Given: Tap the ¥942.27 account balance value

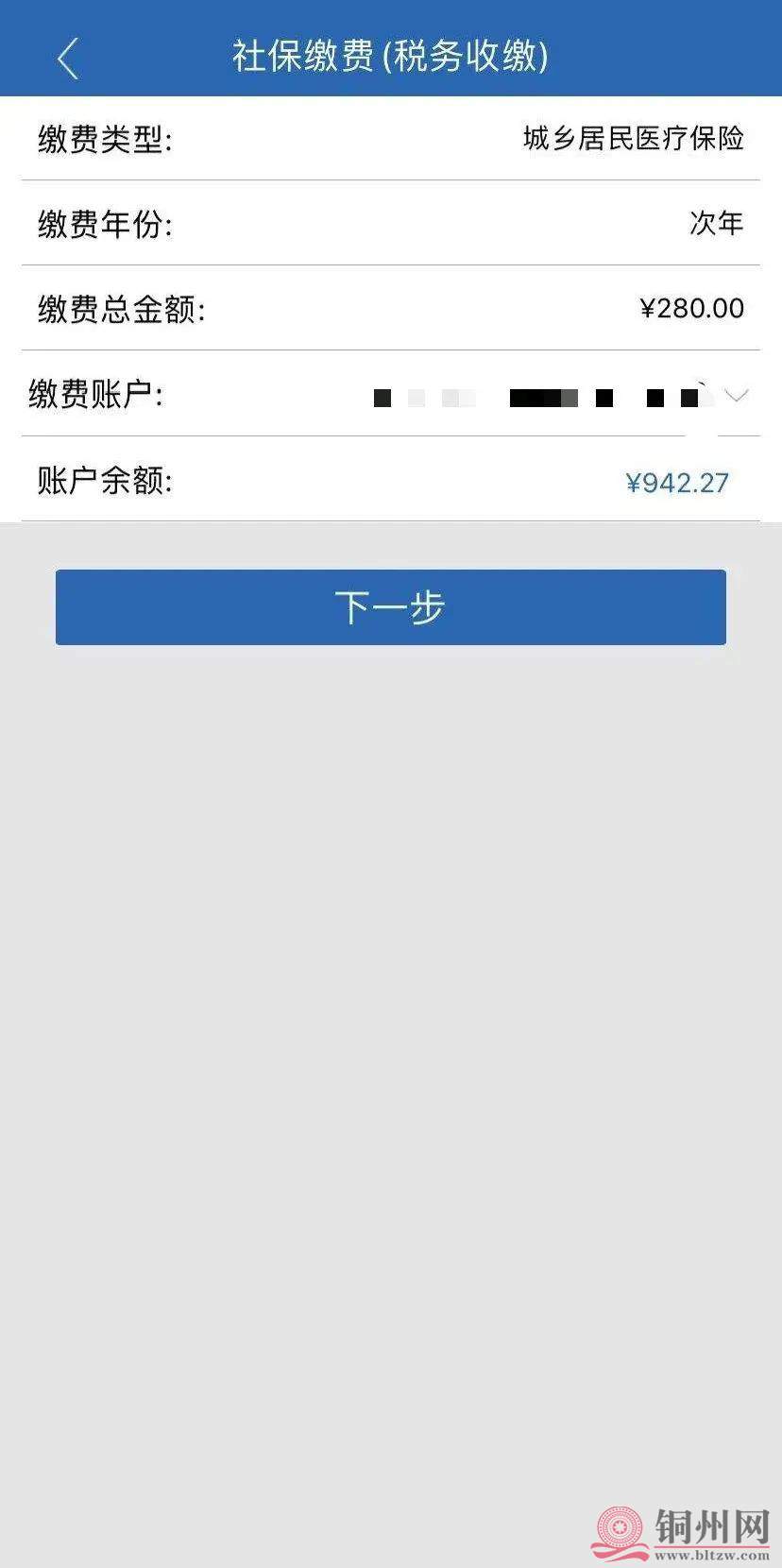Looking at the screenshot, I should [x=678, y=482].
